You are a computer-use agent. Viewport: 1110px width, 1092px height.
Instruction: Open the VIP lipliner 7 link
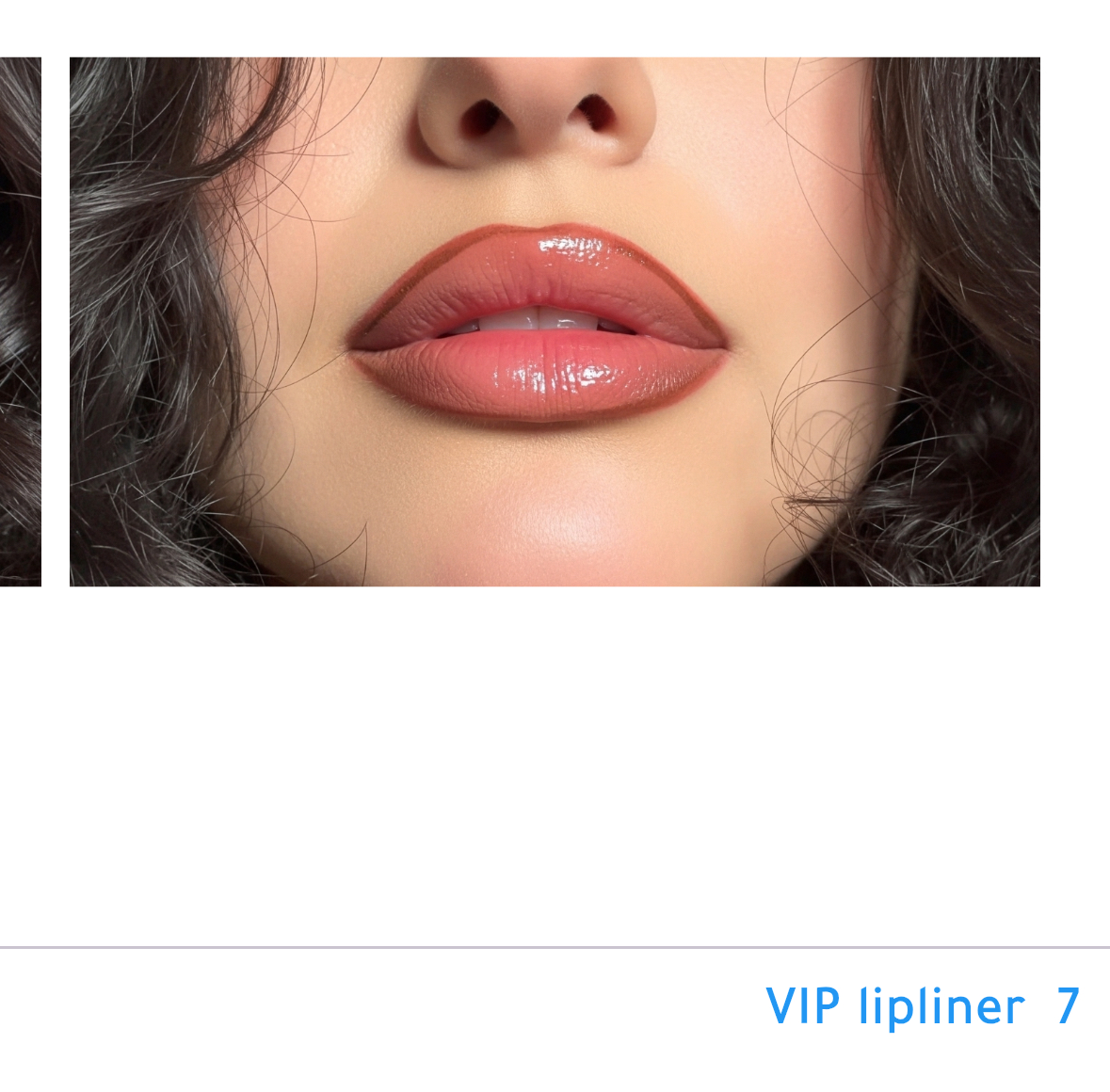pos(922,1006)
